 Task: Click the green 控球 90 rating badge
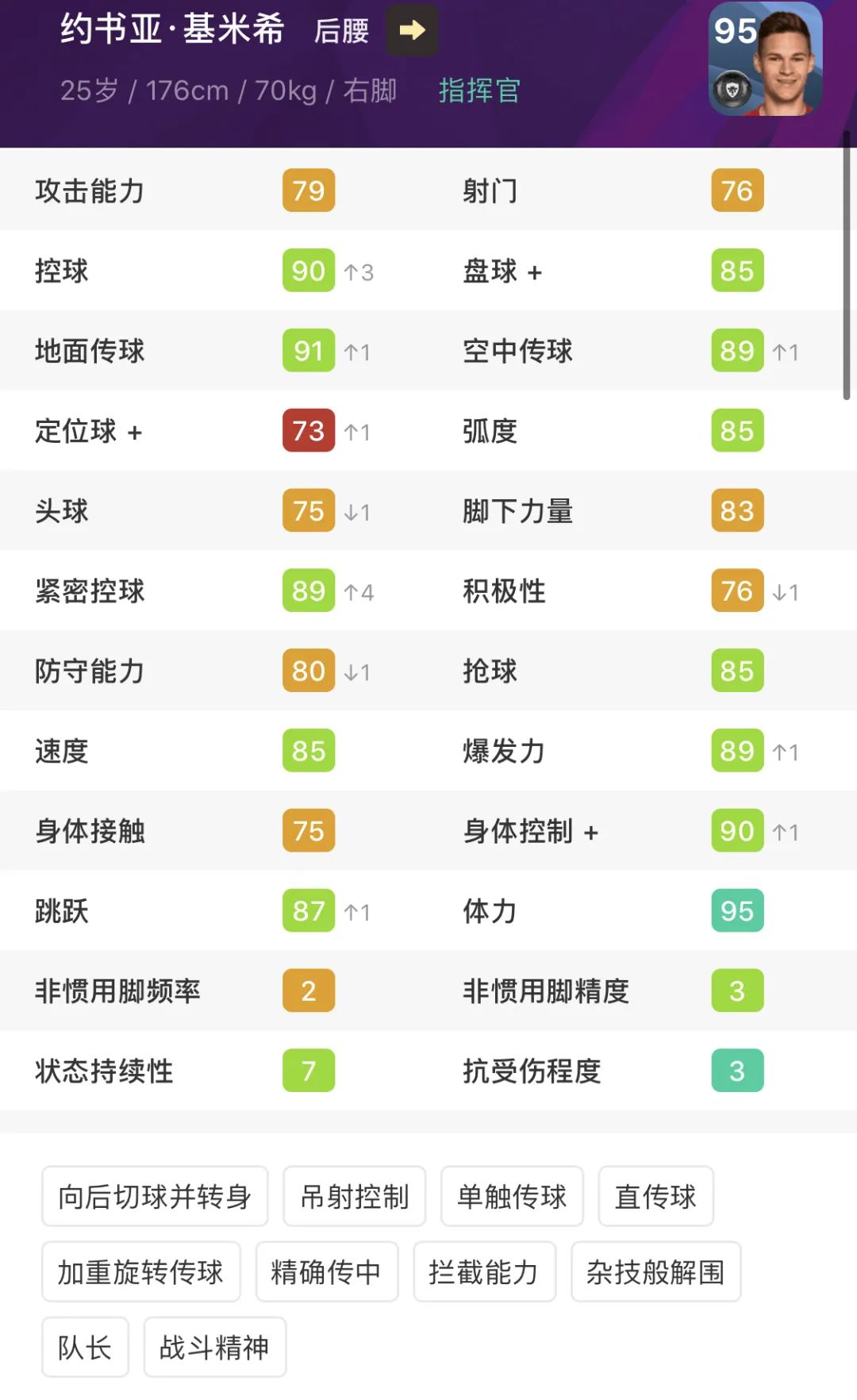308,271
